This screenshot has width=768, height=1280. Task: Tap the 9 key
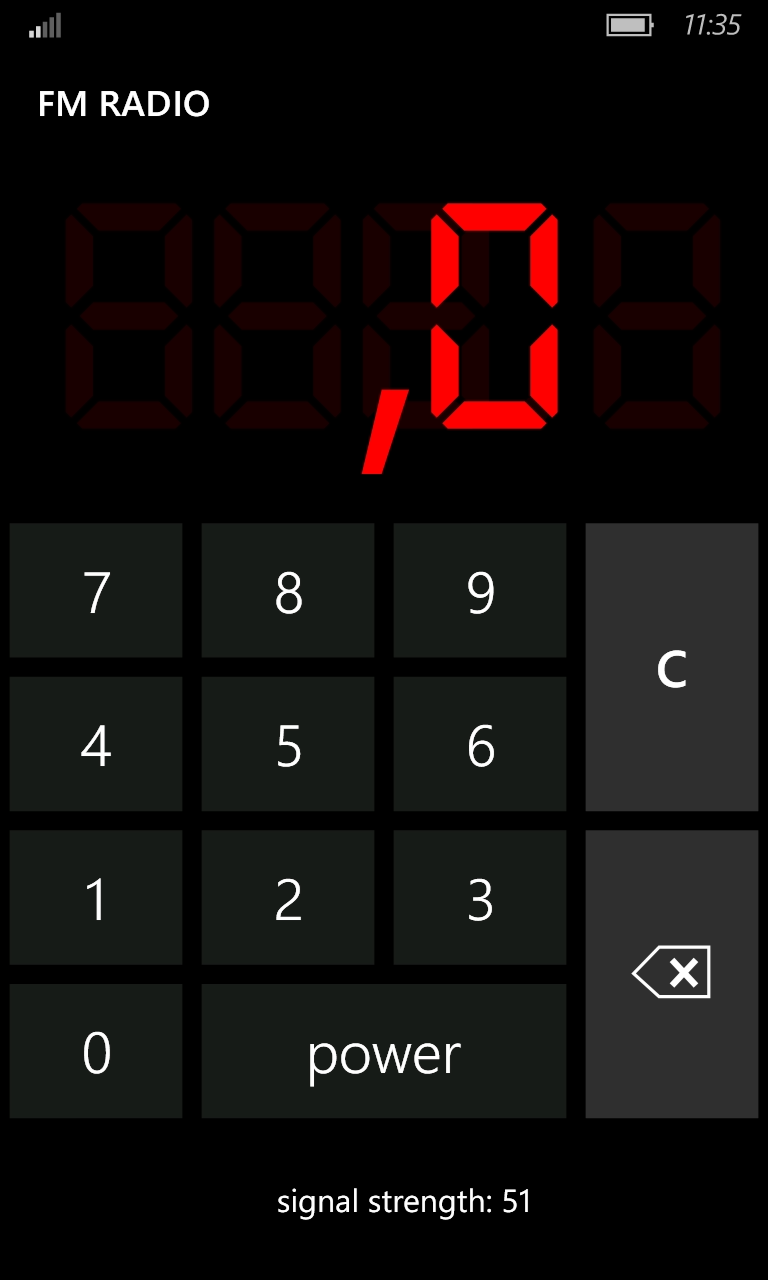[480, 591]
